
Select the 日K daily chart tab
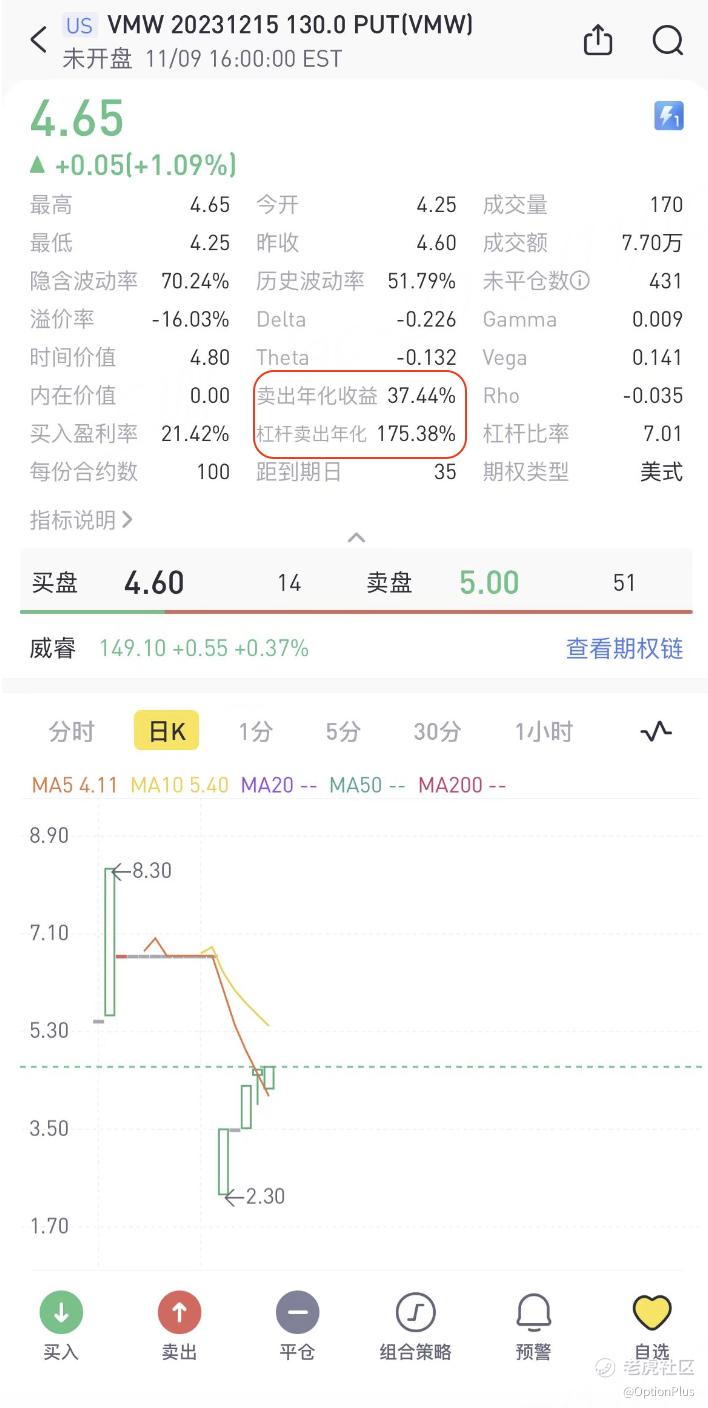pyautogui.click(x=167, y=732)
